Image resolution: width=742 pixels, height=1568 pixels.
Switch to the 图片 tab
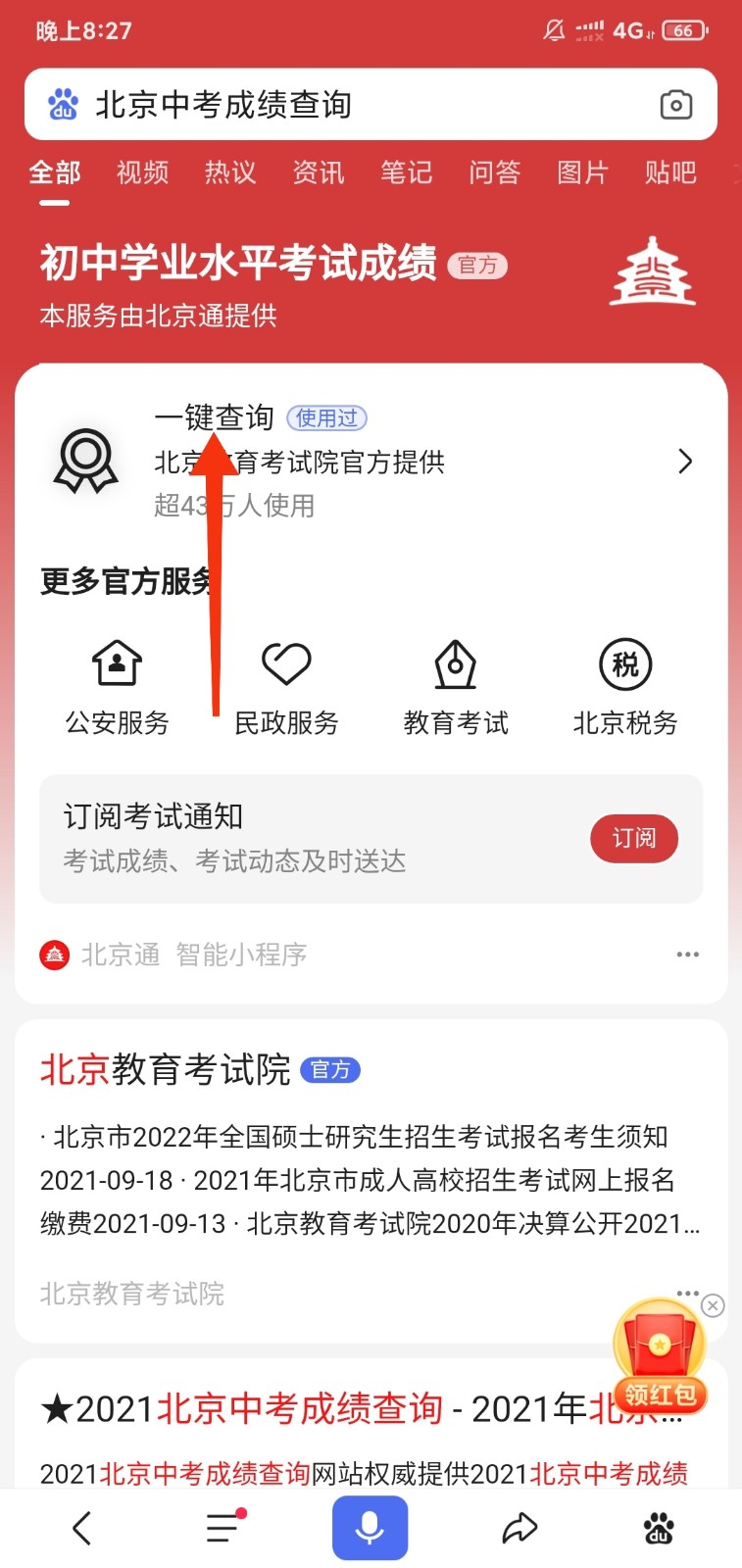582,172
